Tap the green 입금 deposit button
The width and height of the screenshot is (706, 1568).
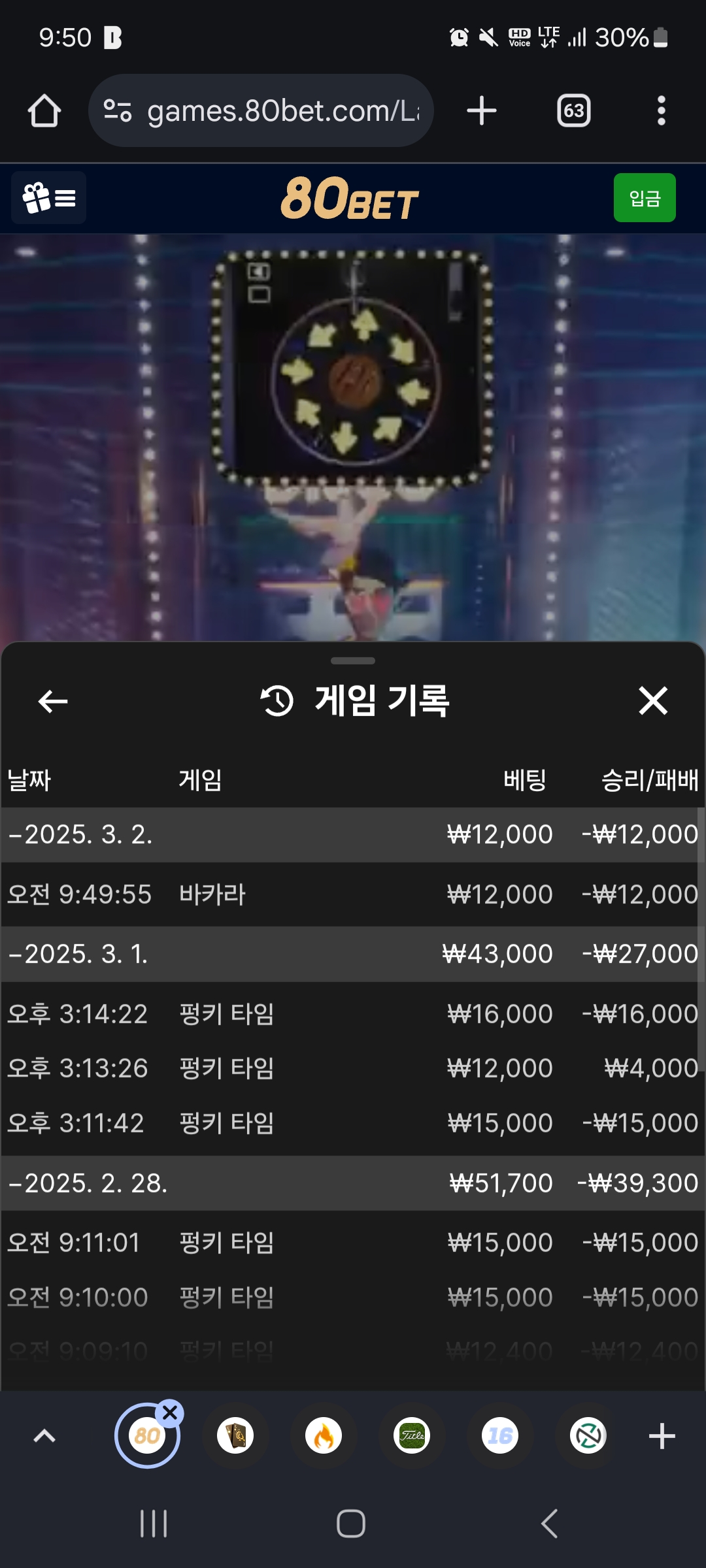tap(644, 198)
